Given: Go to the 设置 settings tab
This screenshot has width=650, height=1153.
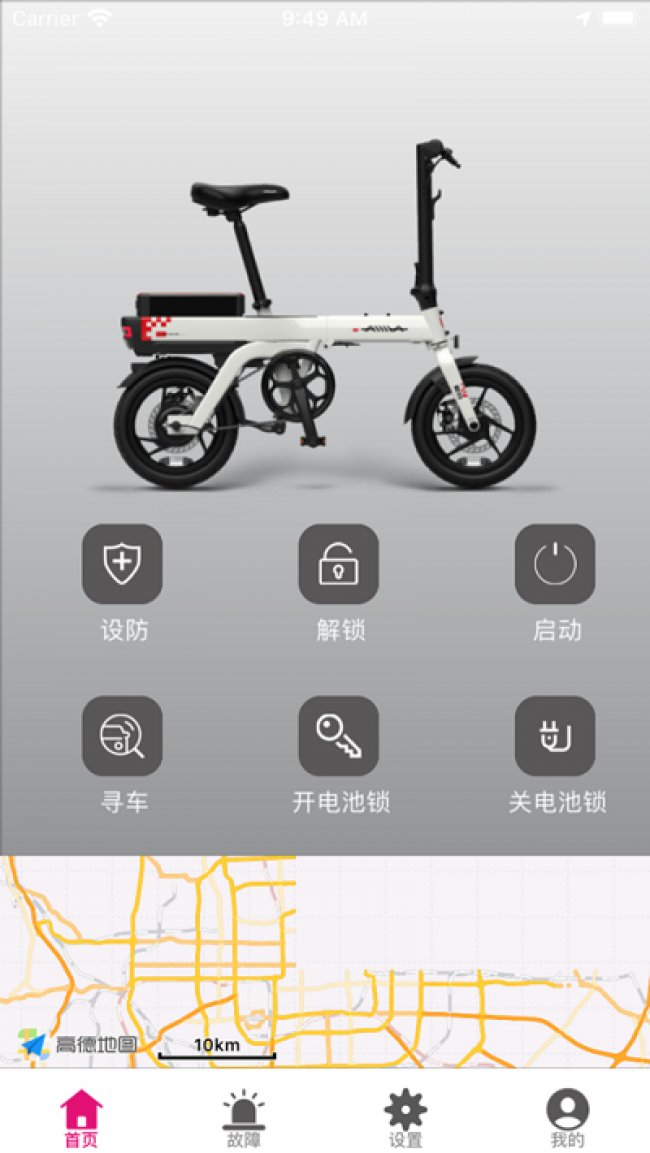Looking at the screenshot, I should [405, 1117].
